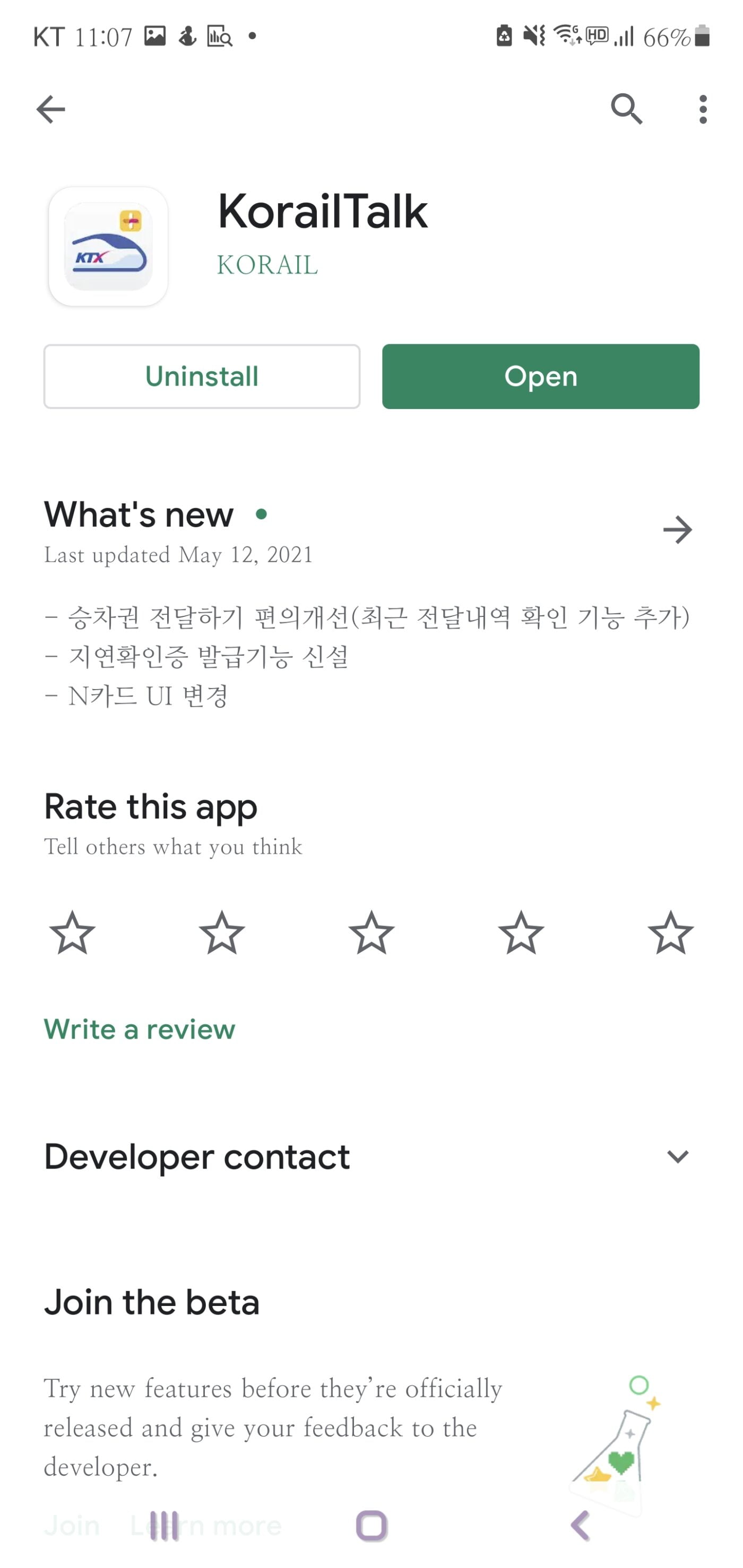Image resolution: width=743 pixels, height=1568 pixels.
Task: Open the KORAIL developer page
Action: [x=267, y=265]
